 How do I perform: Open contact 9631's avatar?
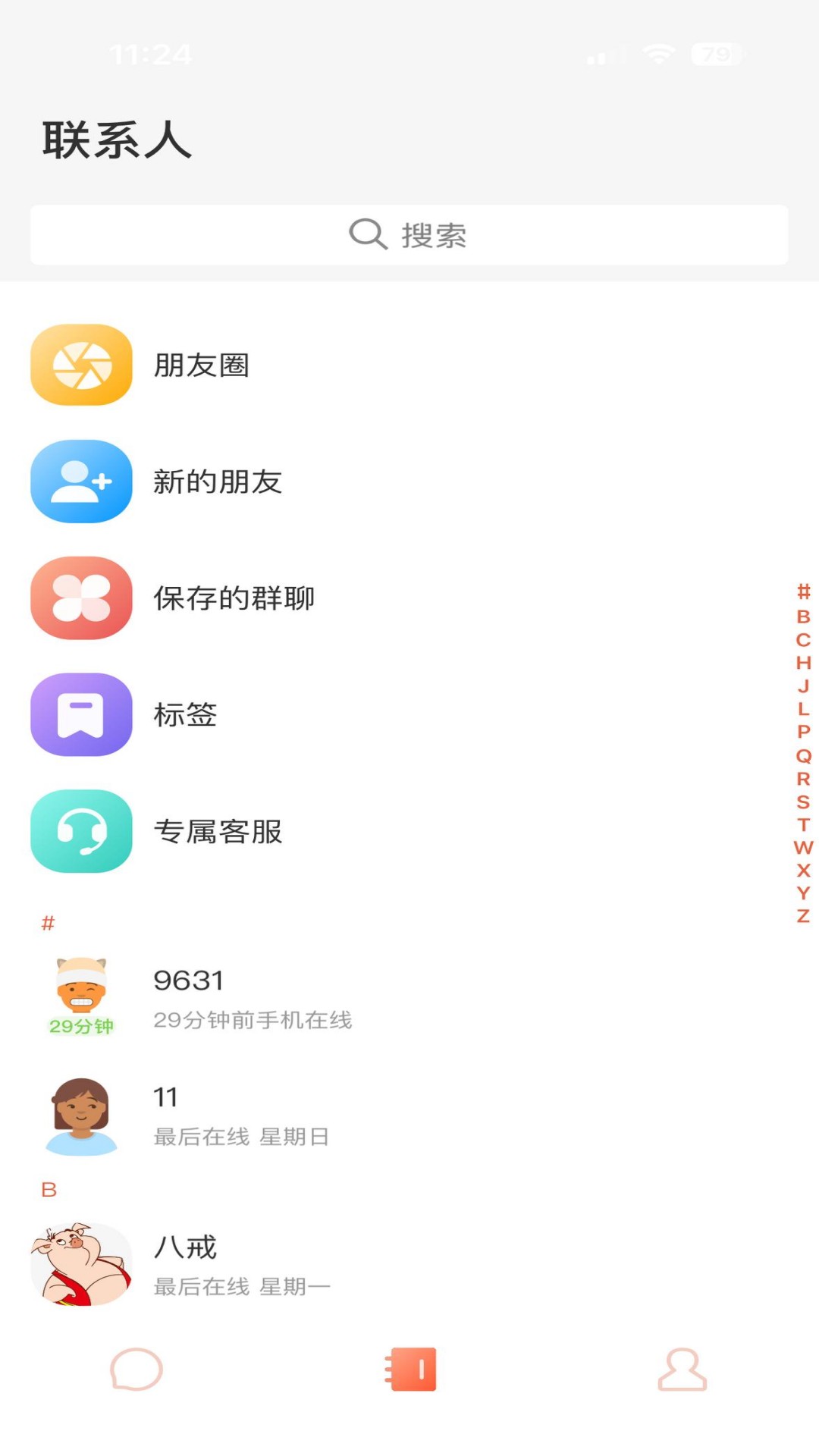tap(80, 990)
